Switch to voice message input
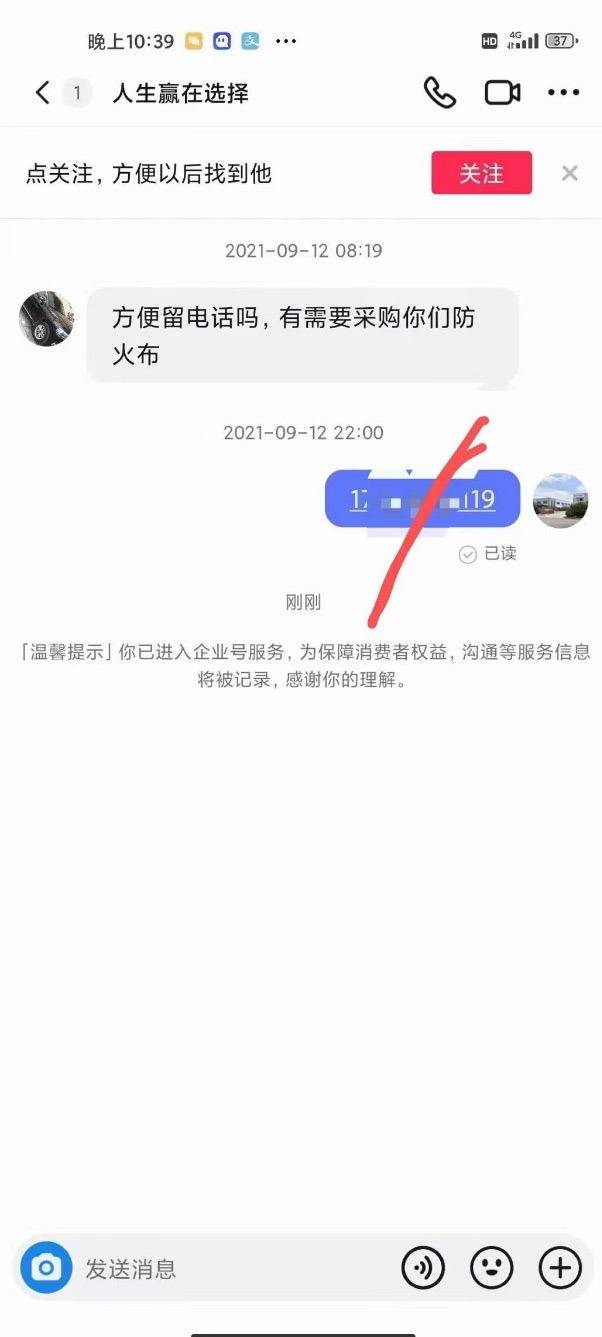The image size is (602, 1337). (423, 1268)
